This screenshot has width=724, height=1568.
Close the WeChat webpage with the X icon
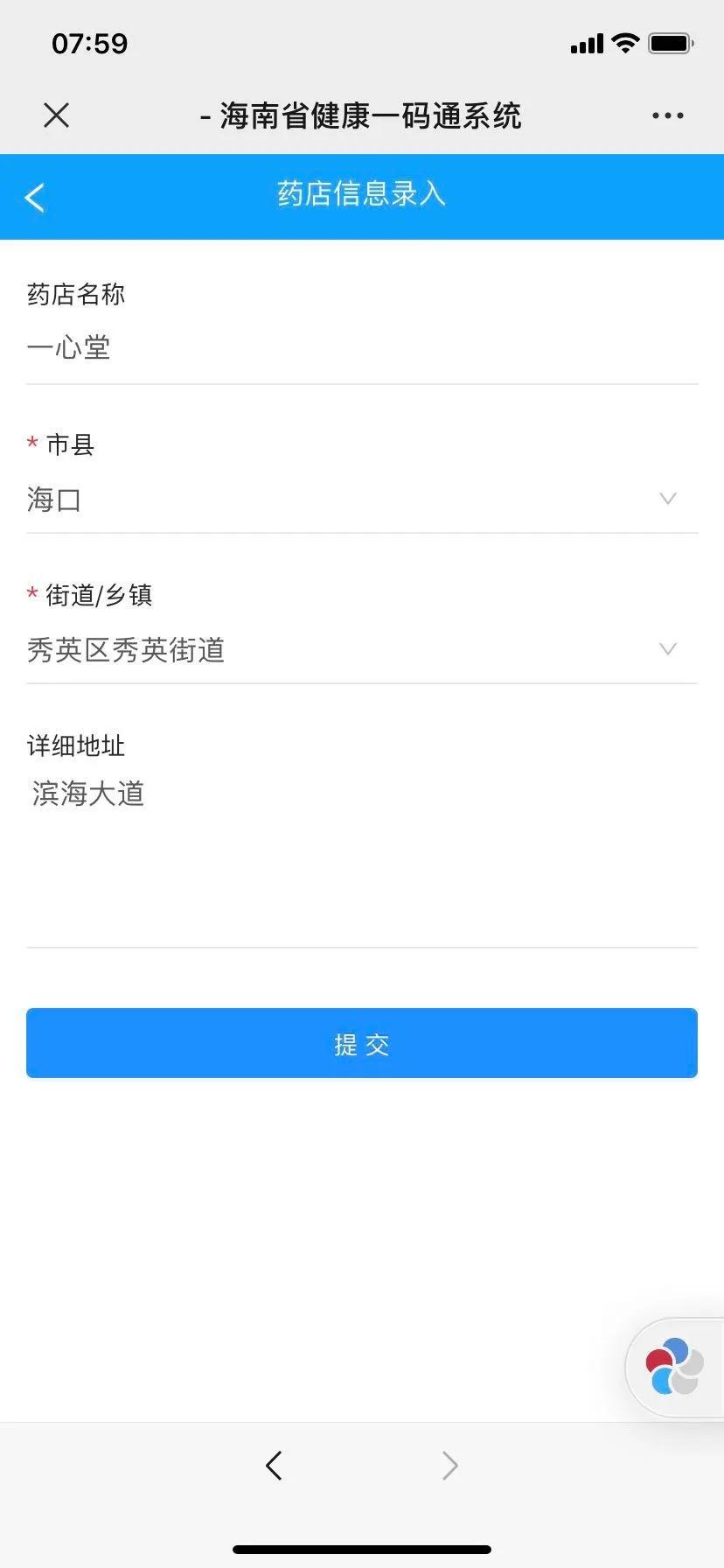pyautogui.click(x=56, y=115)
